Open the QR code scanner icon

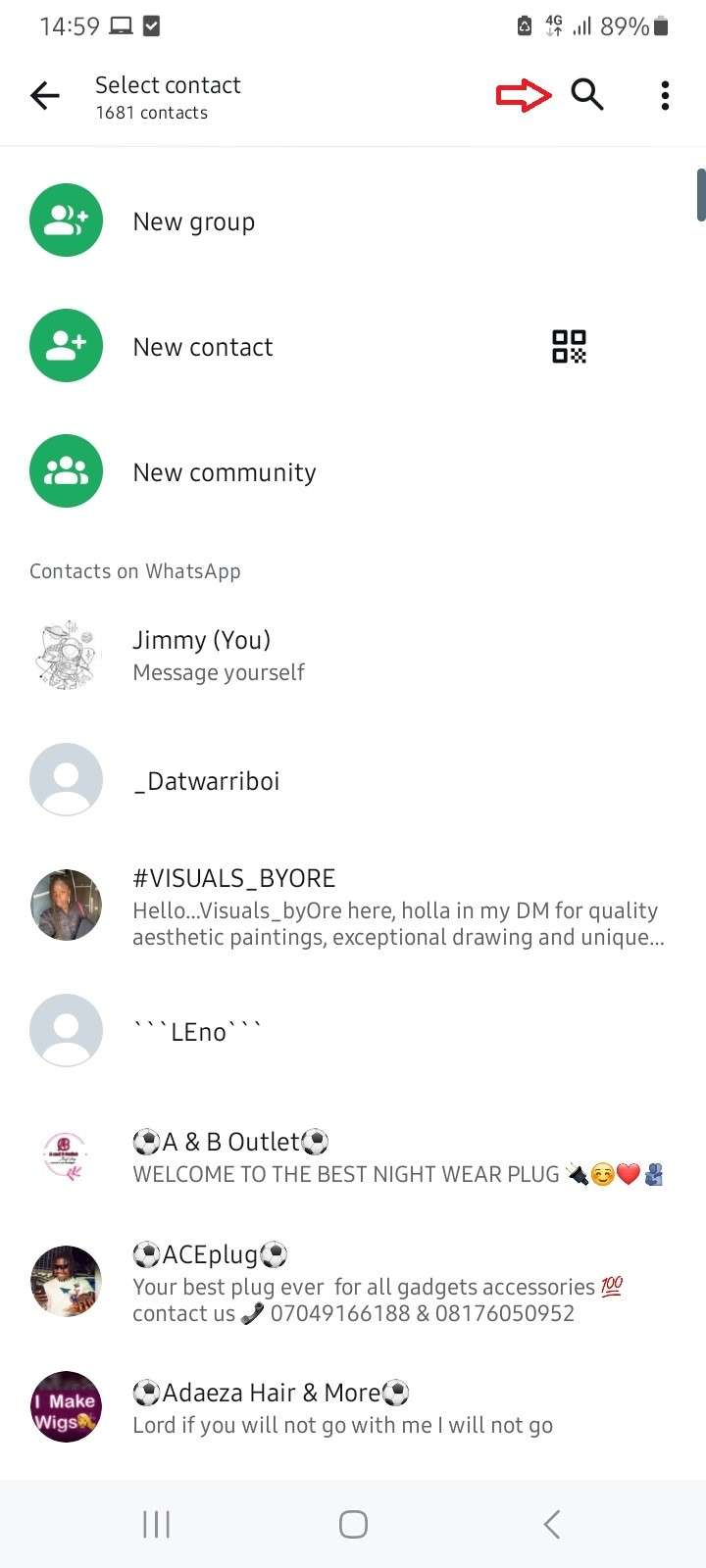(x=569, y=347)
